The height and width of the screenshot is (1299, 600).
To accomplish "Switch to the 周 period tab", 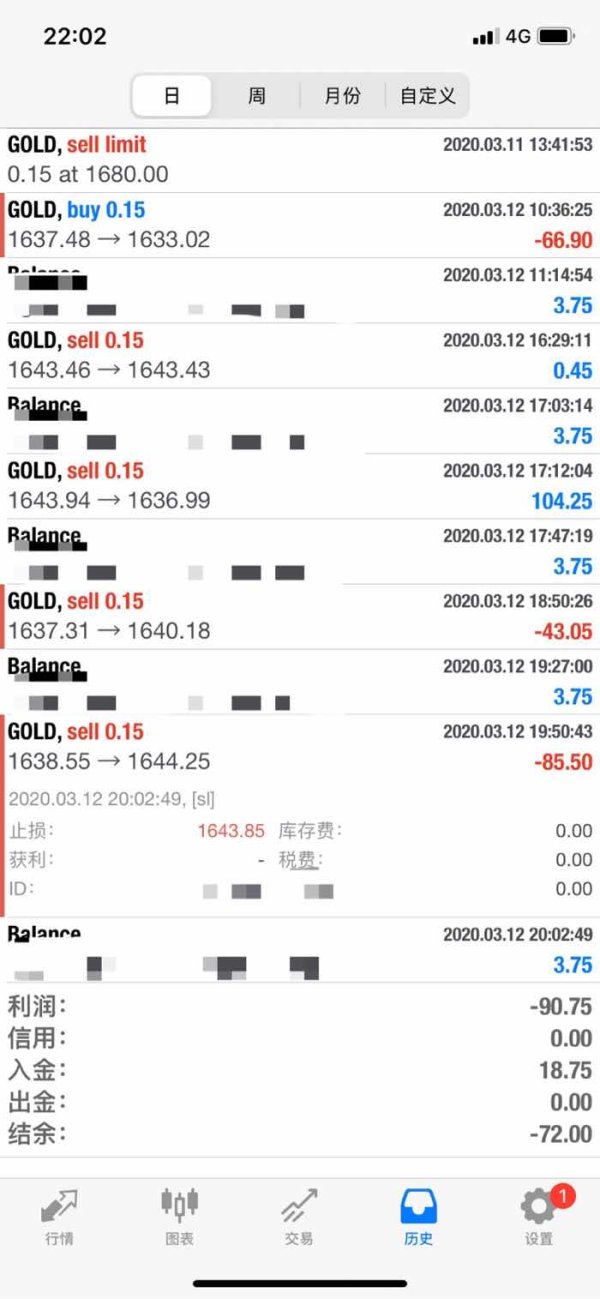I will pos(257,96).
